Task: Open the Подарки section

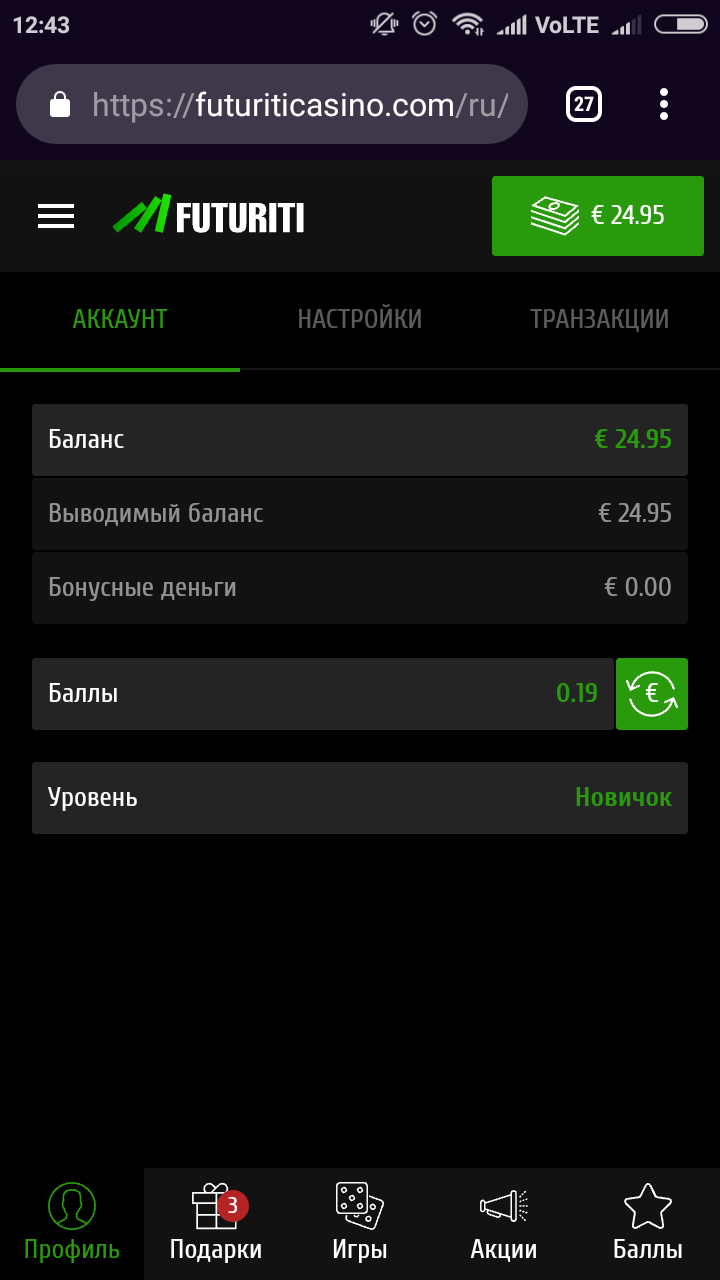Action: tap(216, 1222)
